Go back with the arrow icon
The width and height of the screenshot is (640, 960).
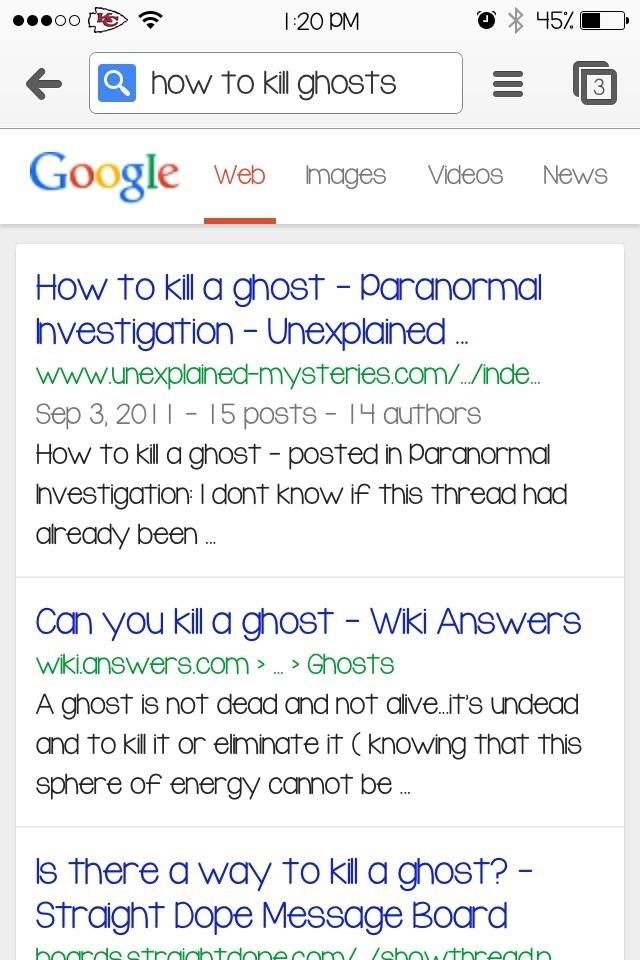pos(44,84)
